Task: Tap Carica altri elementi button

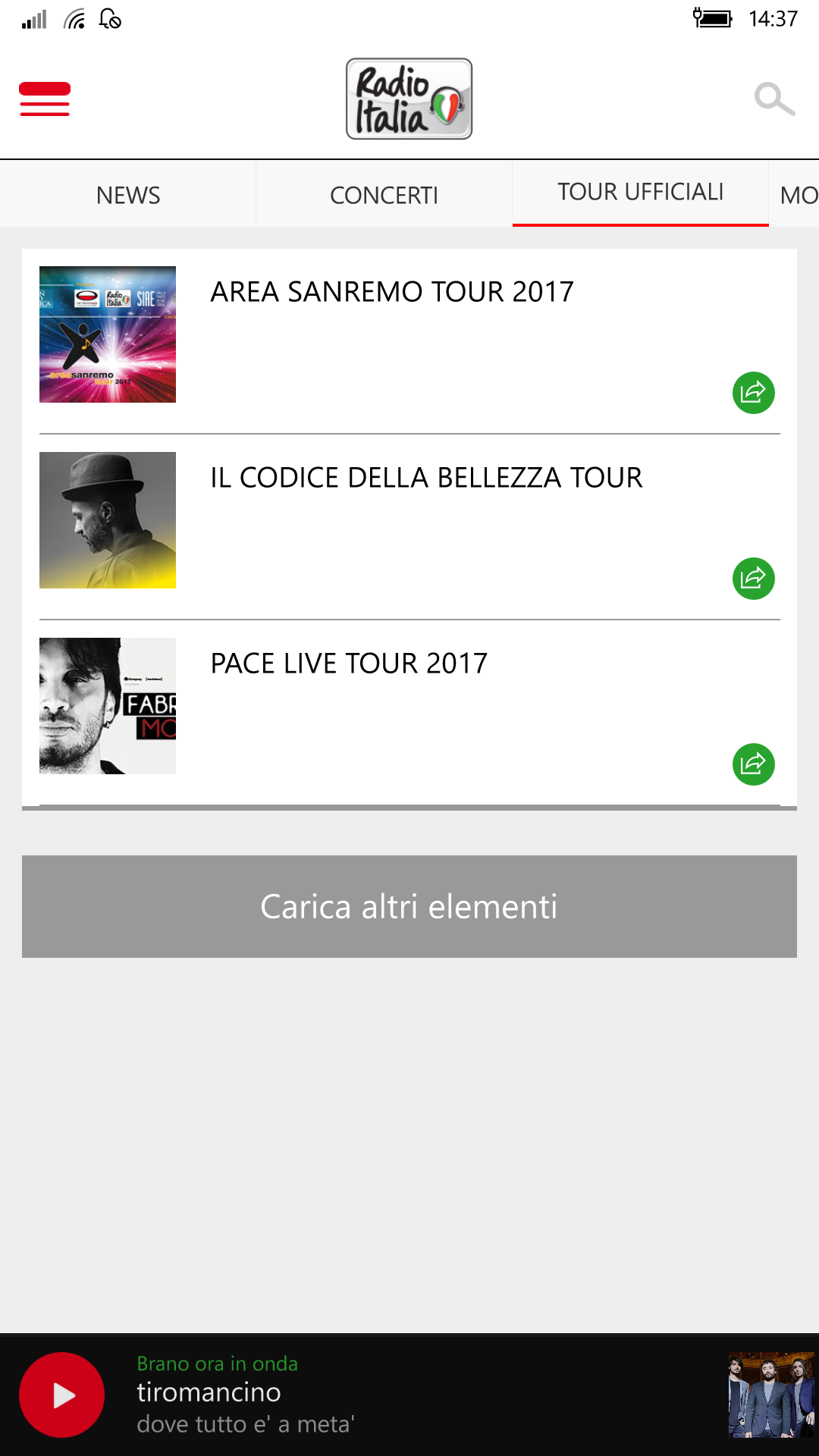Action: [x=409, y=906]
